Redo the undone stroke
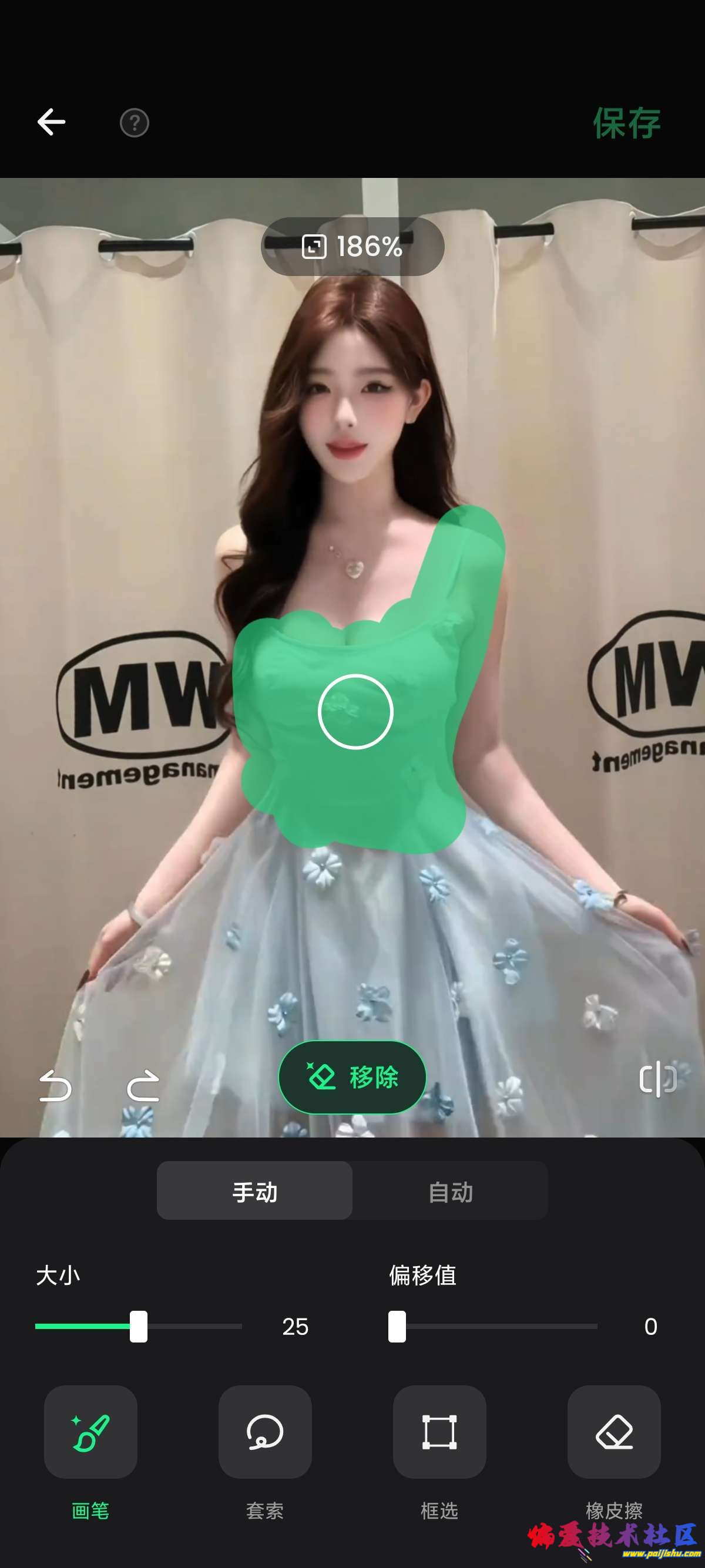Viewport: 705px width, 1568px height. 143,1085
